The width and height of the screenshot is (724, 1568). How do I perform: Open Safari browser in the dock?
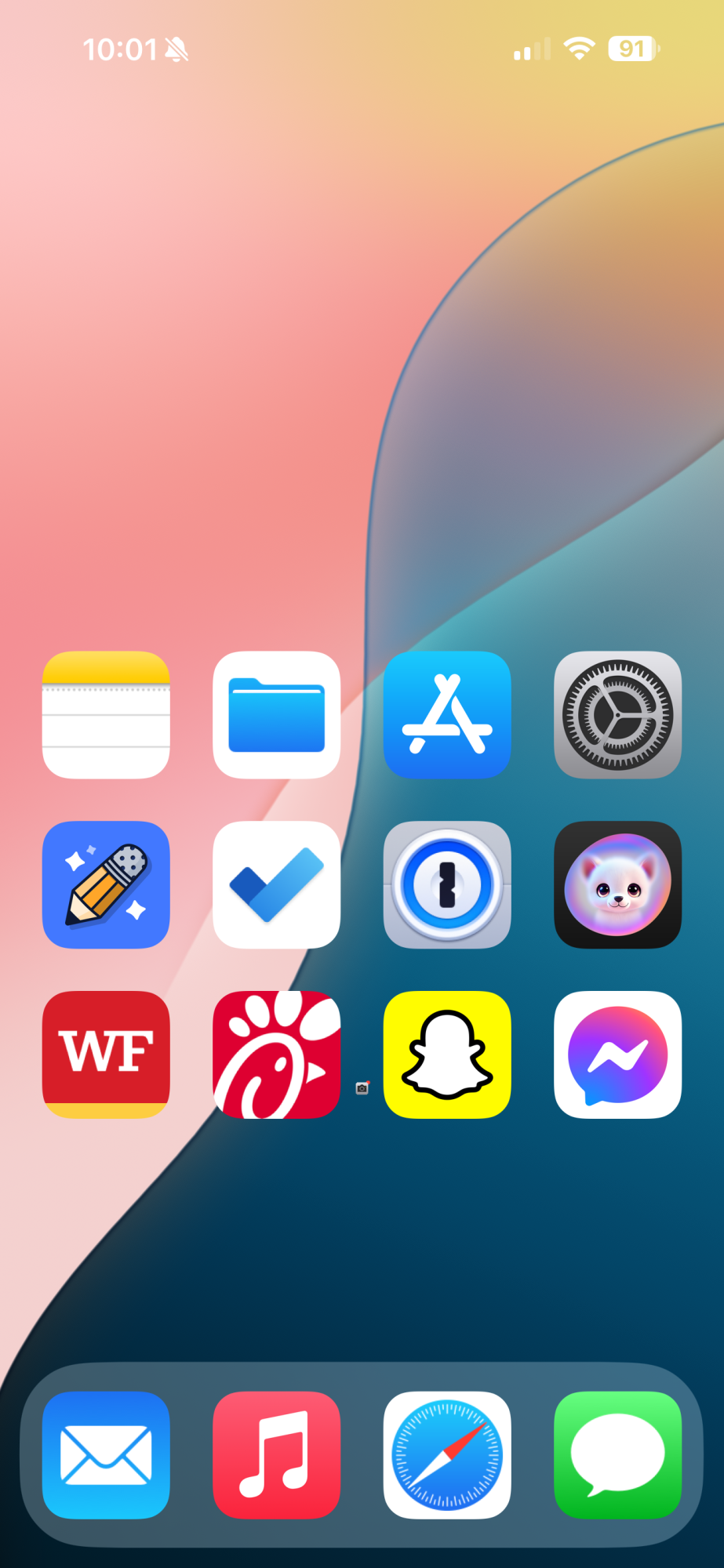[447, 1454]
